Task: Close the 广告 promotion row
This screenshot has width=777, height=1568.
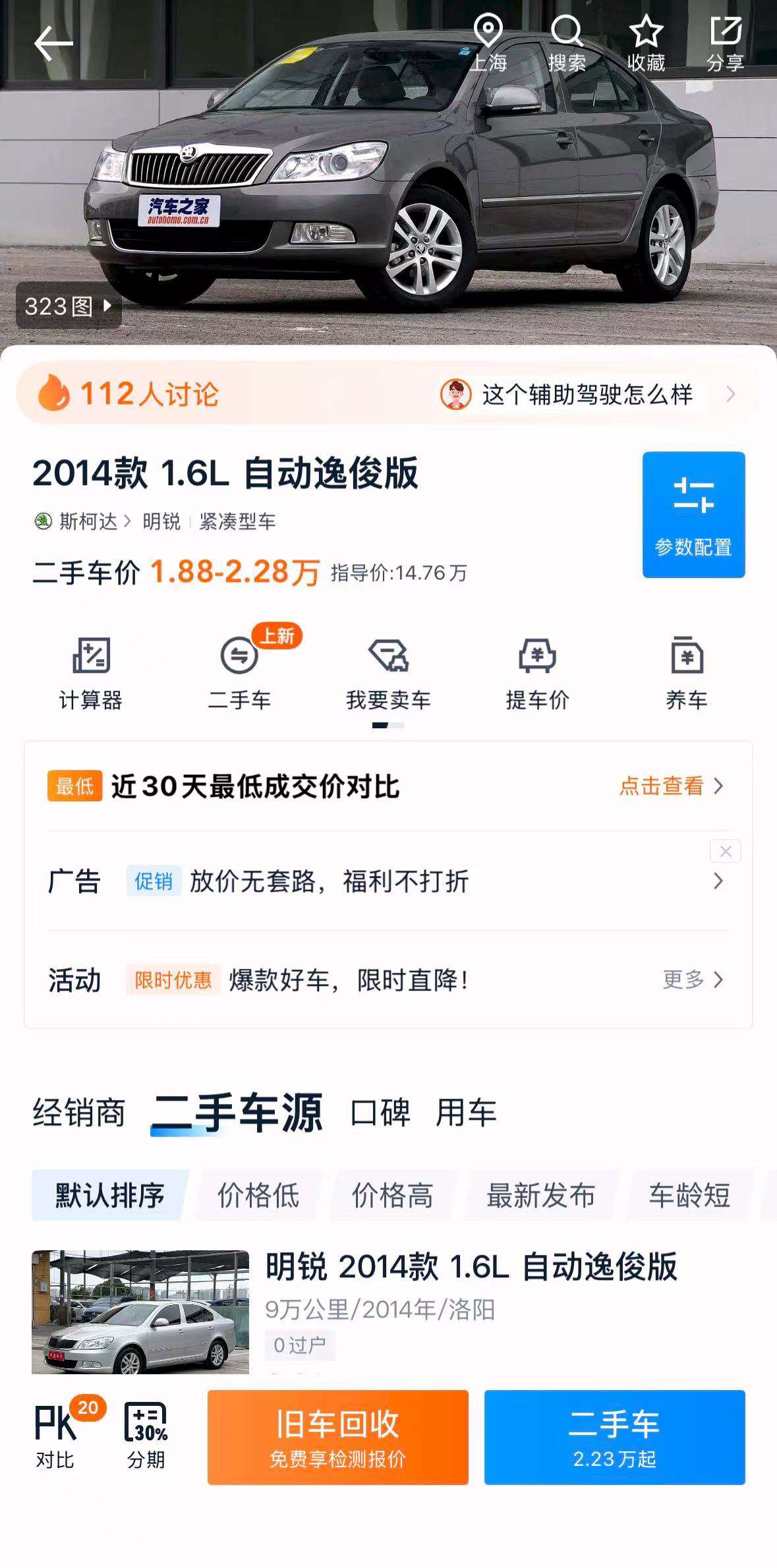Action: click(x=725, y=851)
